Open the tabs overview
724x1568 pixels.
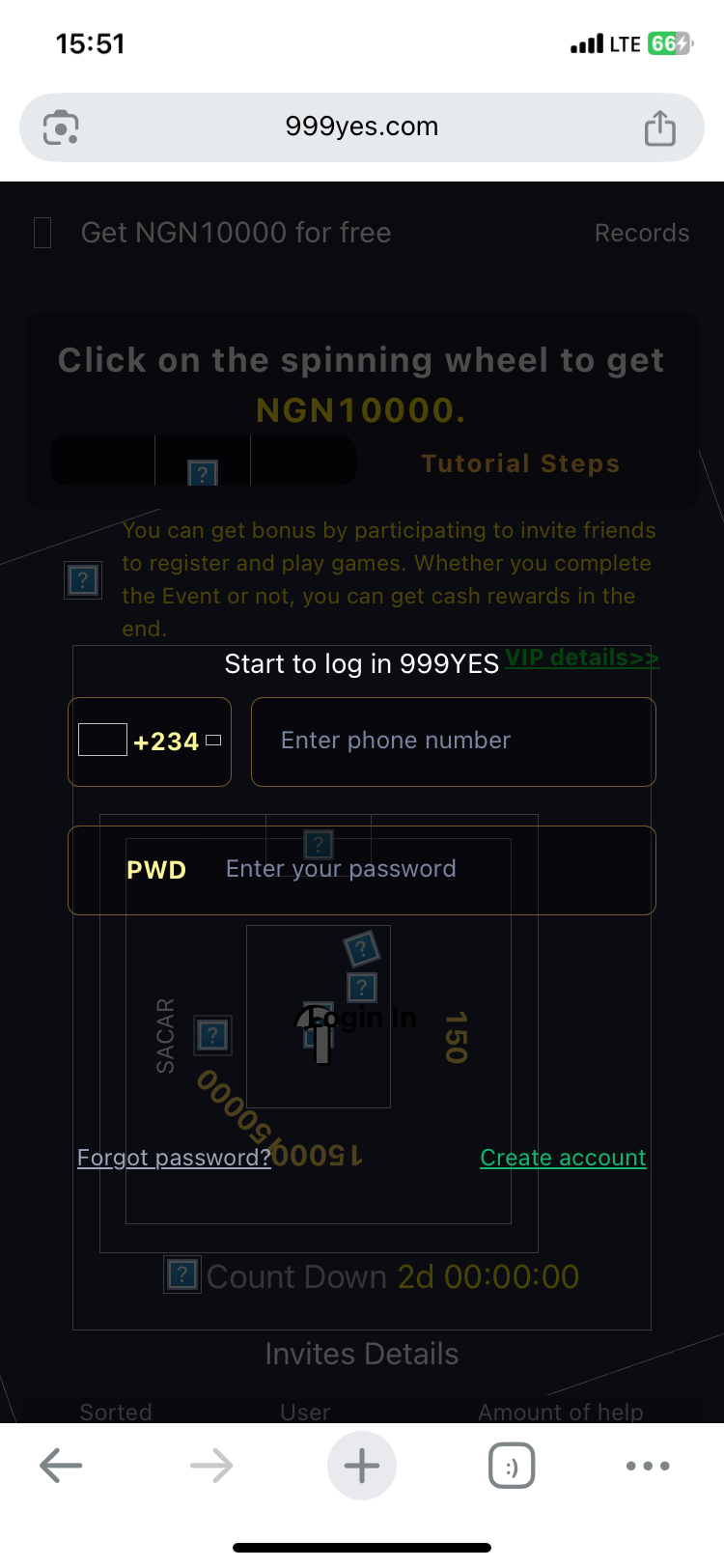(x=512, y=1466)
